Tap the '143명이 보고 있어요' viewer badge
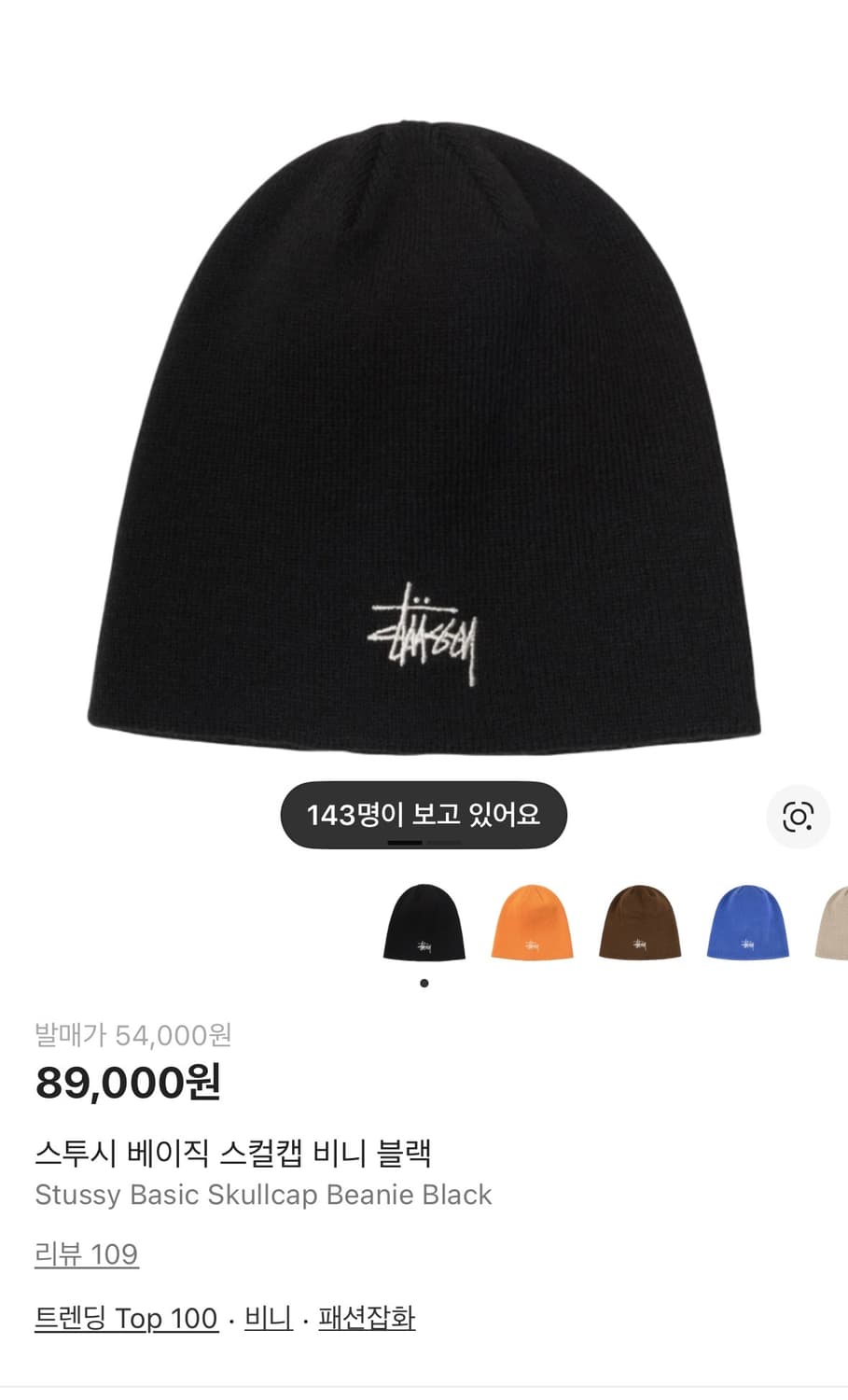Viewport: 848px width, 1400px height. coord(424,814)
